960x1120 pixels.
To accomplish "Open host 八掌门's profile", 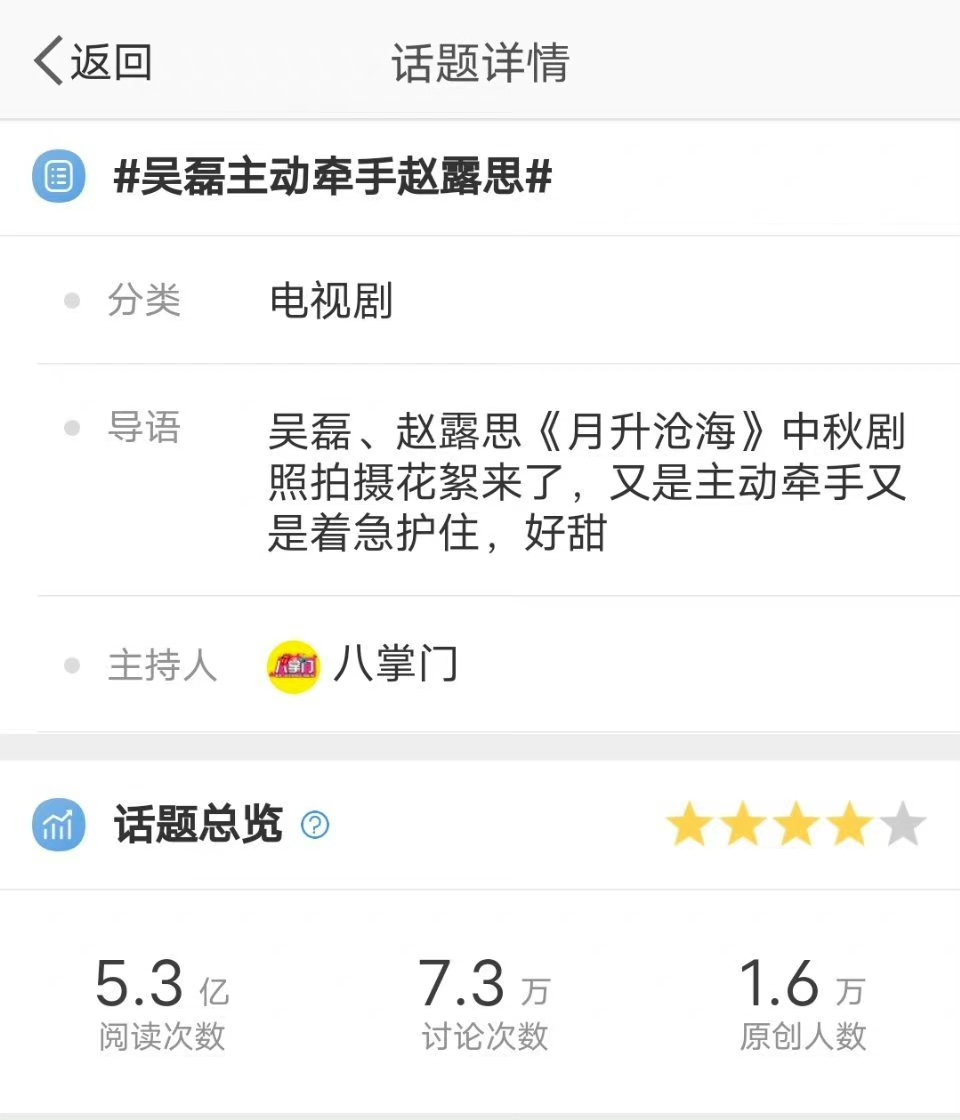I will tap(364, 666).
